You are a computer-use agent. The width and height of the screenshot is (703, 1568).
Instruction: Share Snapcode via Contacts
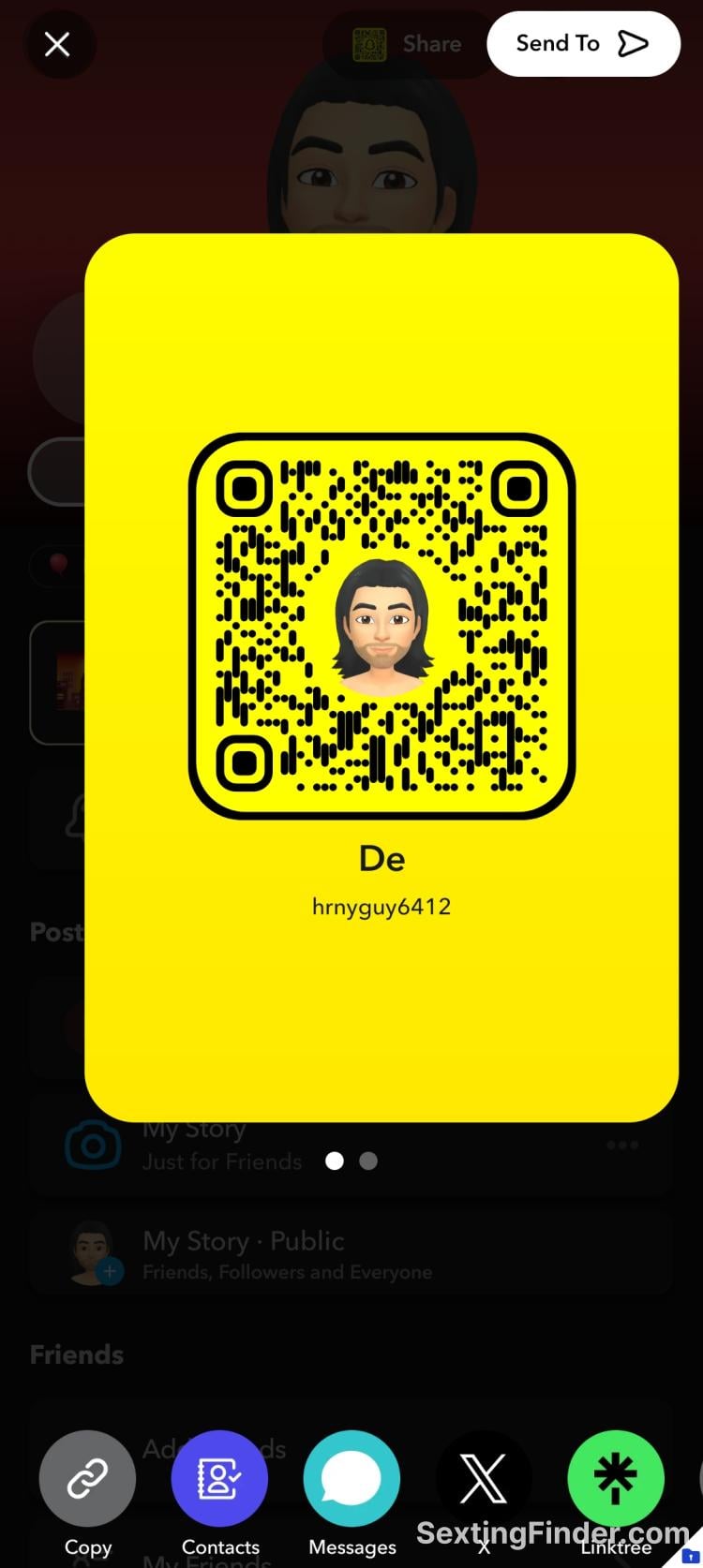[219, 1479]
